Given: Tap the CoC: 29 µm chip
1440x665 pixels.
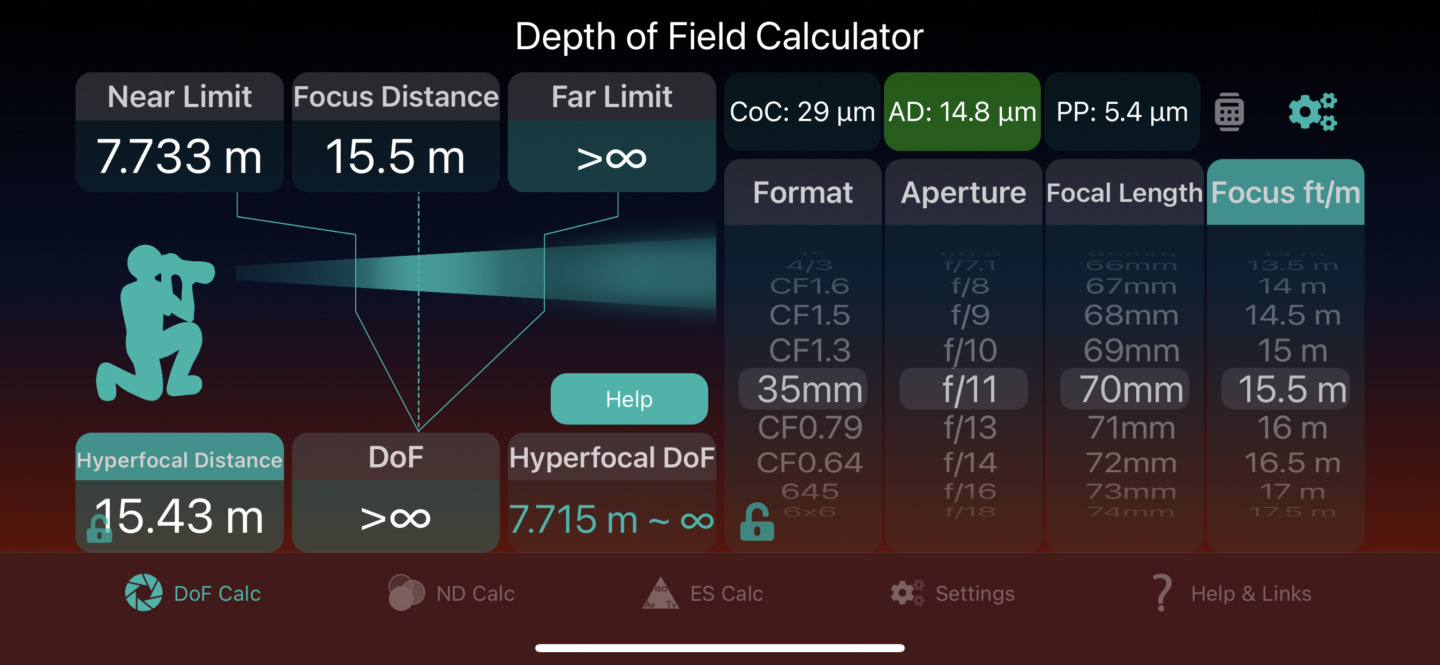Looking at the screenshot, I should [x=802, y=112].
